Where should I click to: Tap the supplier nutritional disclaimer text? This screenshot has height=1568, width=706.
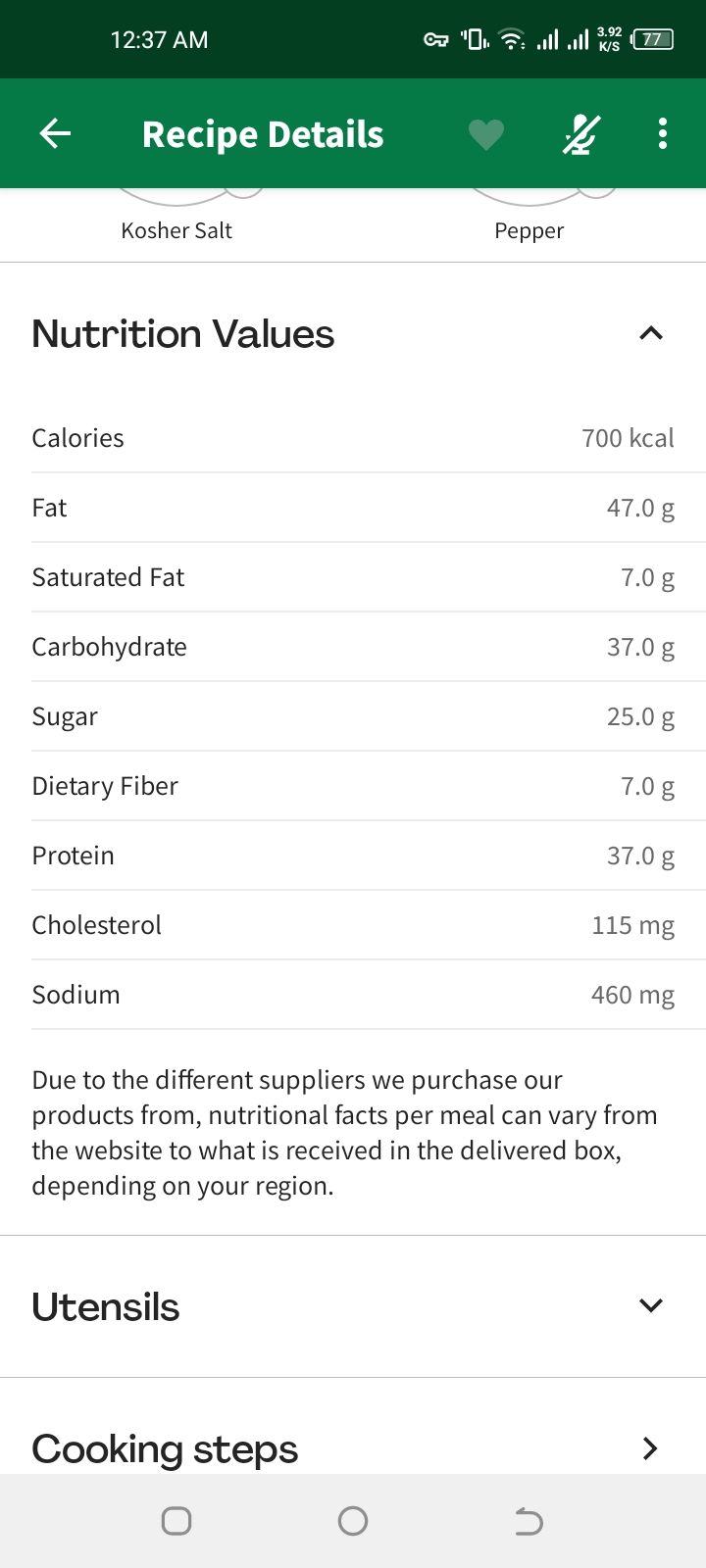(344, 1132)
